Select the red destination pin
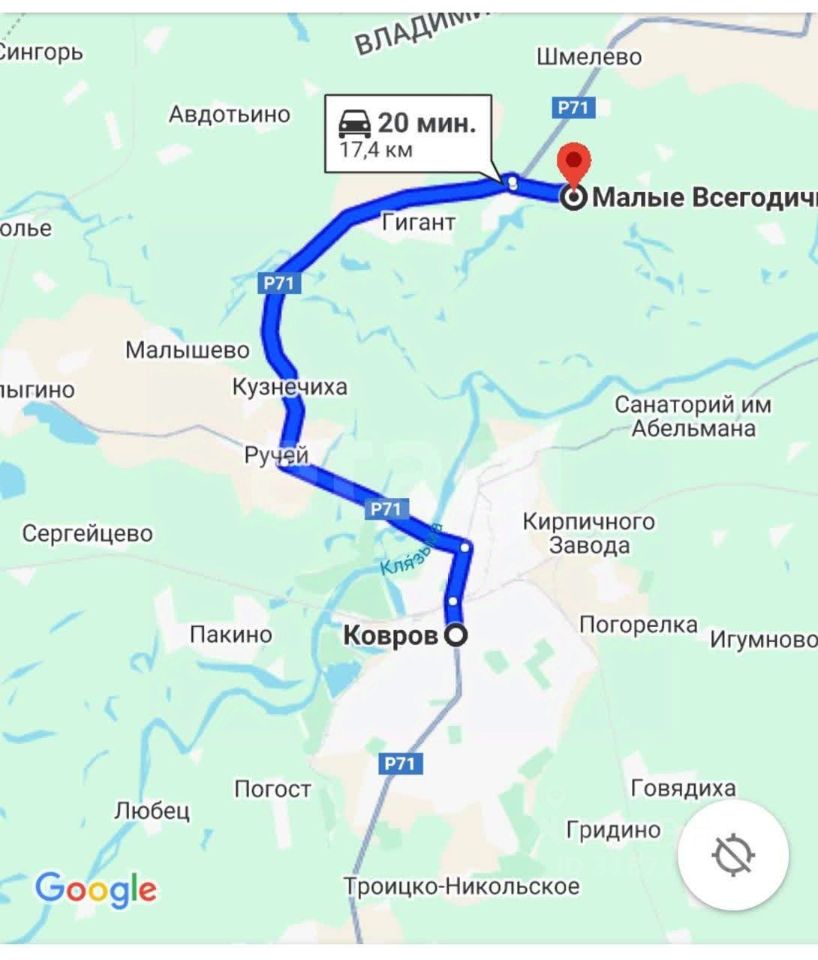This screenshot has width=818, height=960. pos(575,164)
